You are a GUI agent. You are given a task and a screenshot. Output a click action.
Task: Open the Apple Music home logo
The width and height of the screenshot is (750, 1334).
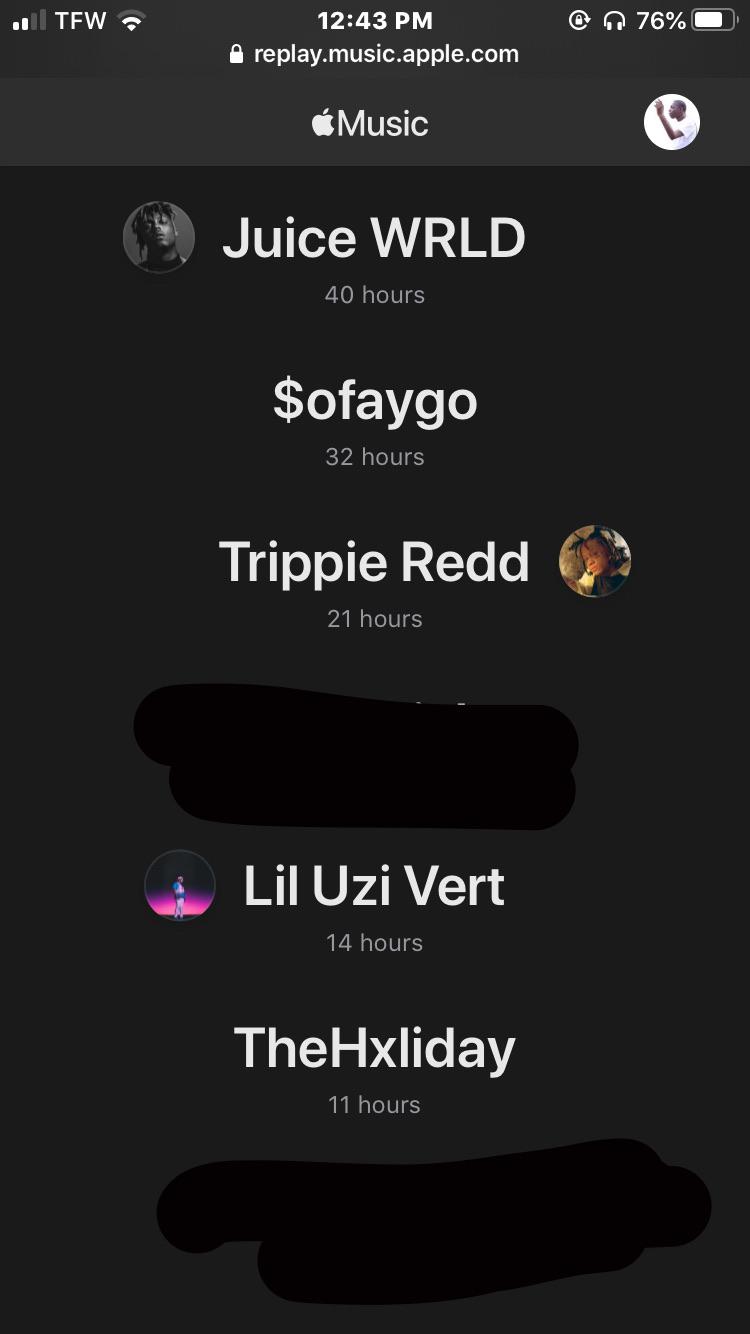point(370,122)
